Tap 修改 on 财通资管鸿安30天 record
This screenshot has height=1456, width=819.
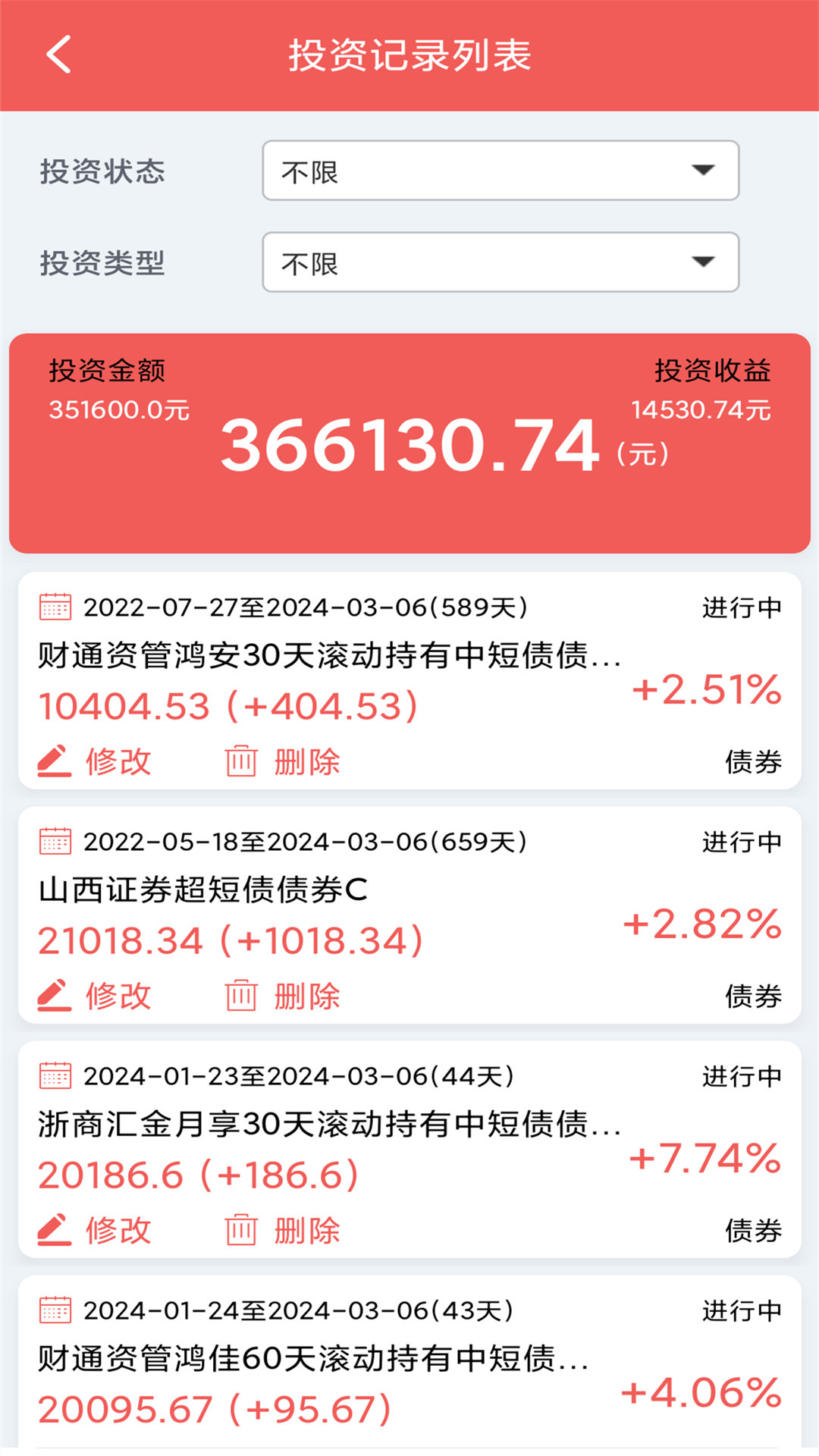(95, 761)
